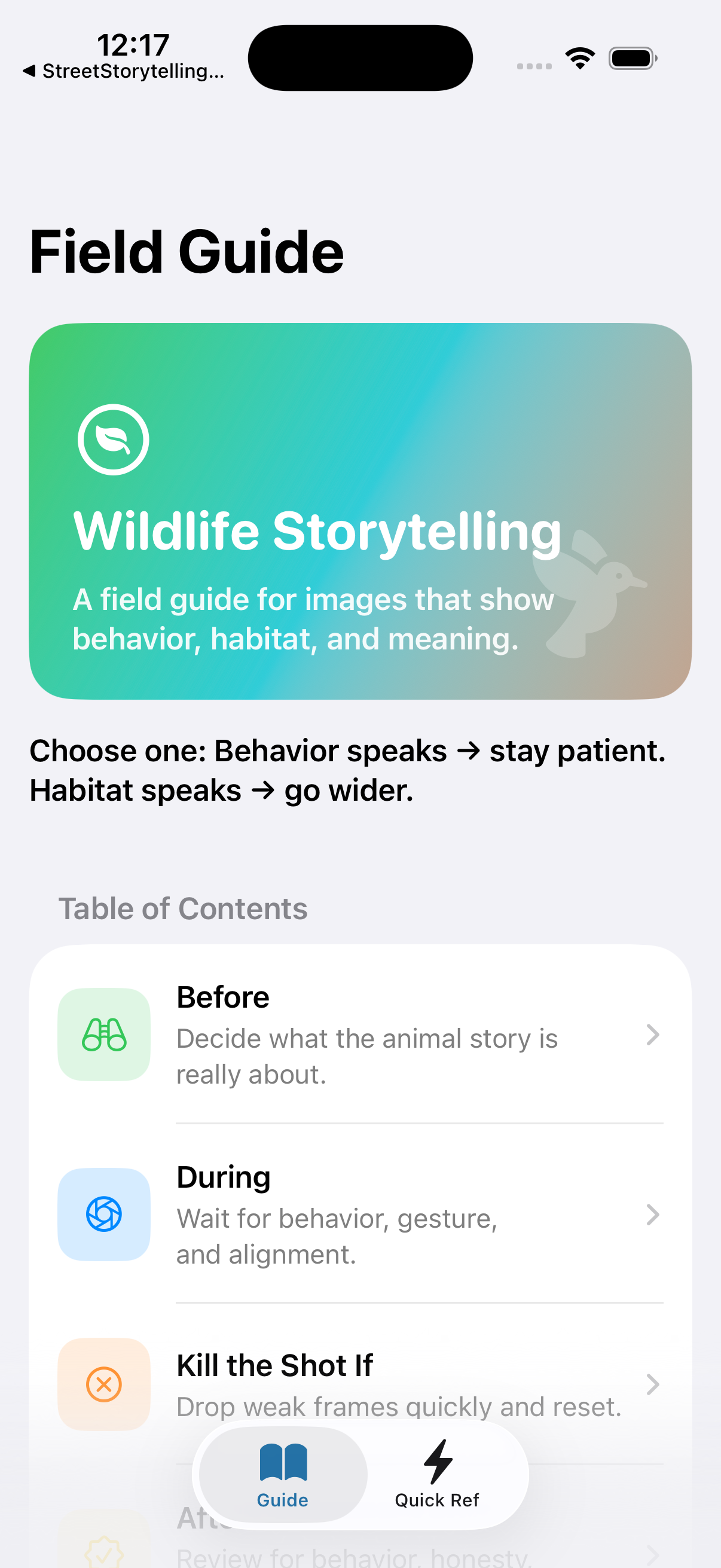Image resolution: width=721 pixels, height=1568 pixels.
Task: Select the leaf icon on the Wildlife Storytelling card
Action: tap(113, 441)
